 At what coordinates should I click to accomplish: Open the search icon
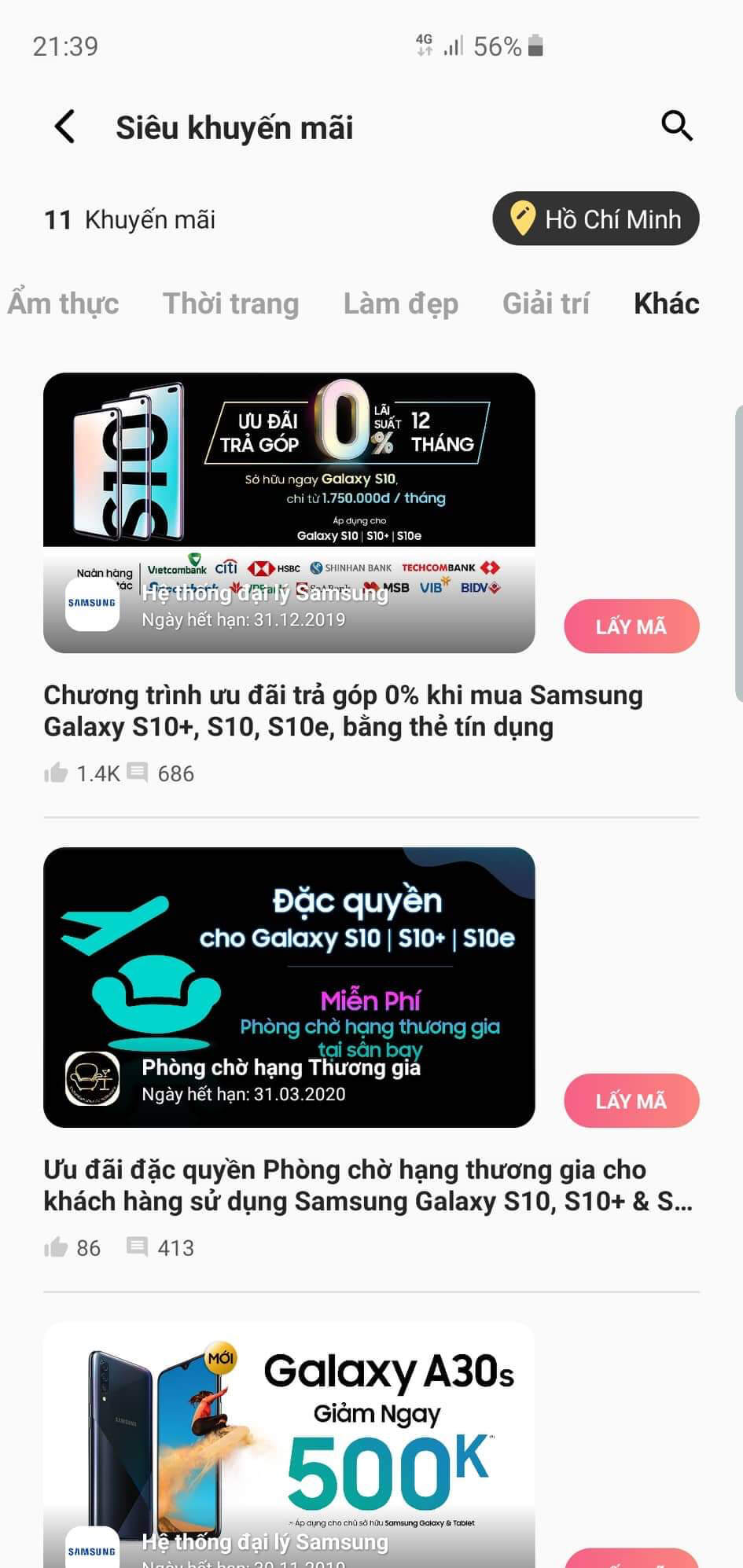click(676, 126)
